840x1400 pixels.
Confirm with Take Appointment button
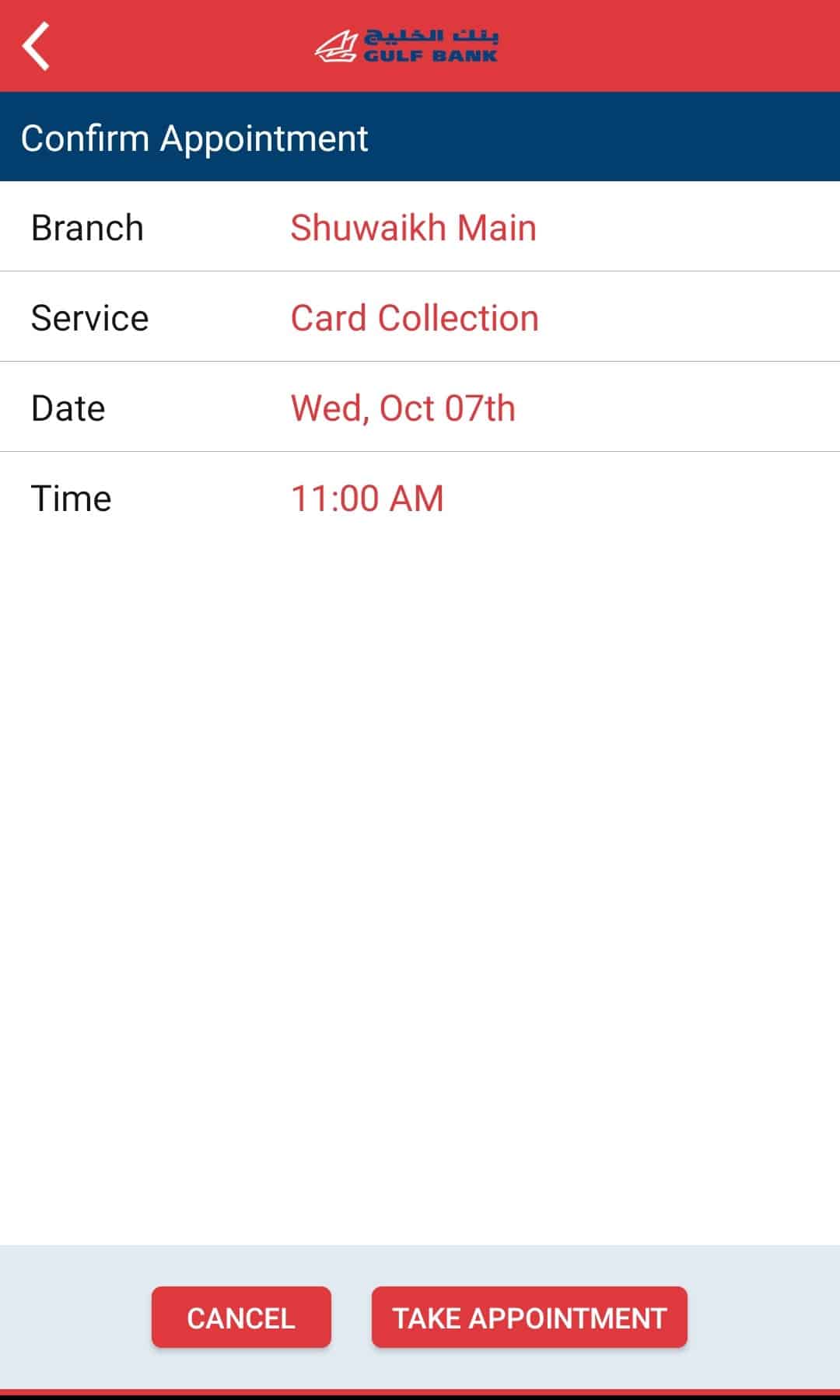[529, 1318]
